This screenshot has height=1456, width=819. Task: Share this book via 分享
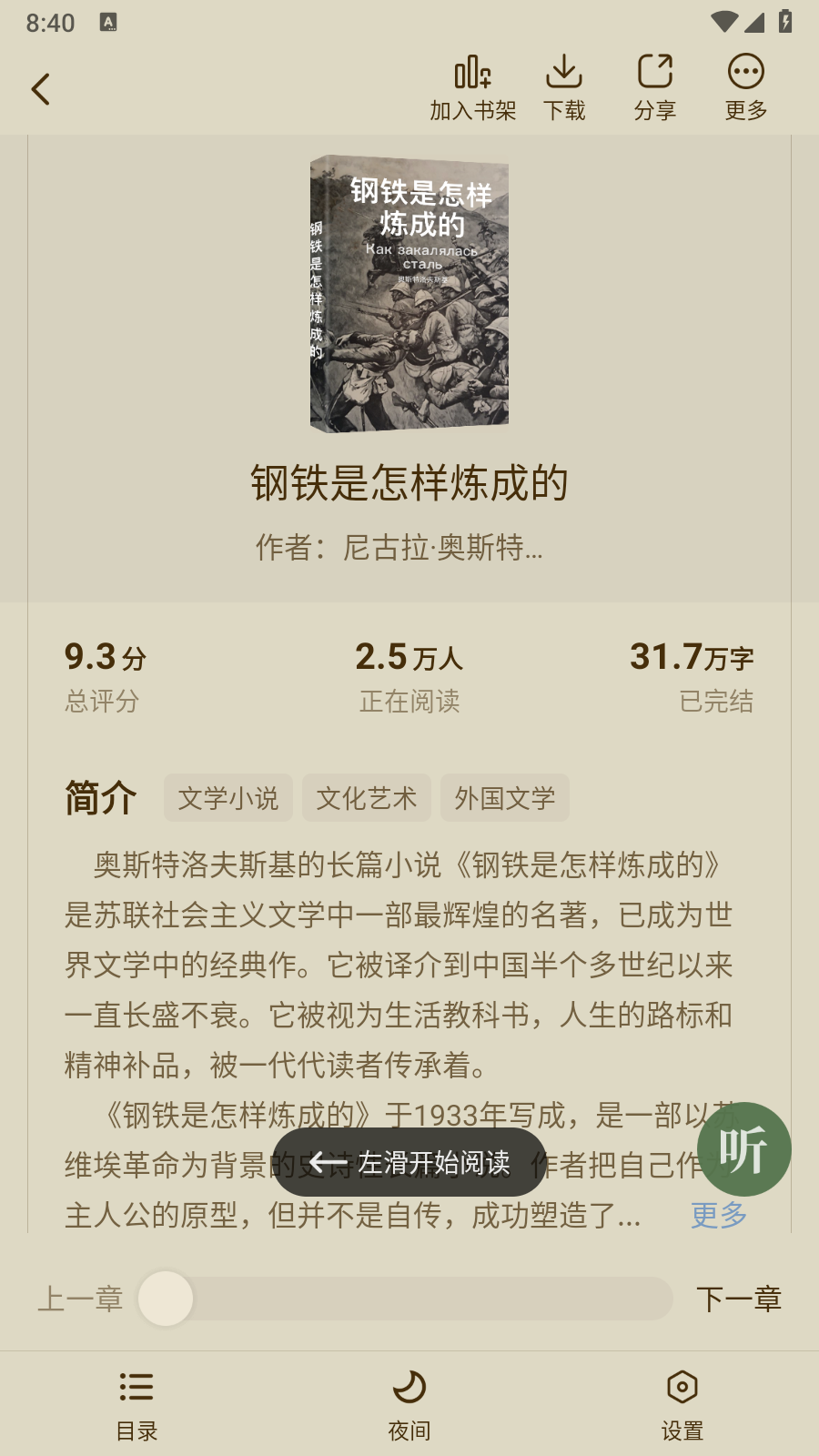click(x=655, y=88)
